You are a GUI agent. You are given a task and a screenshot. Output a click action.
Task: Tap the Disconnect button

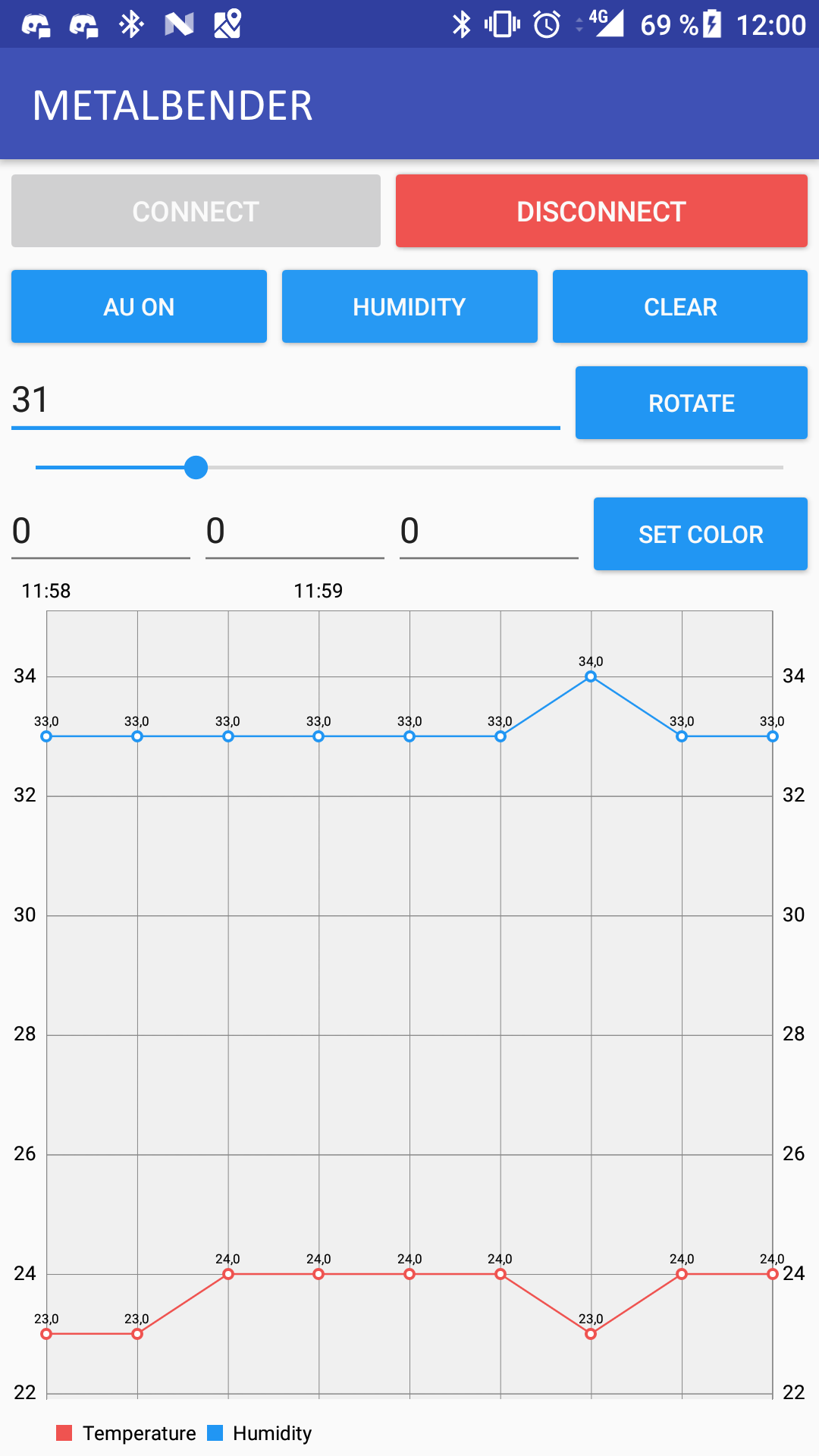(x=601, y=211)
